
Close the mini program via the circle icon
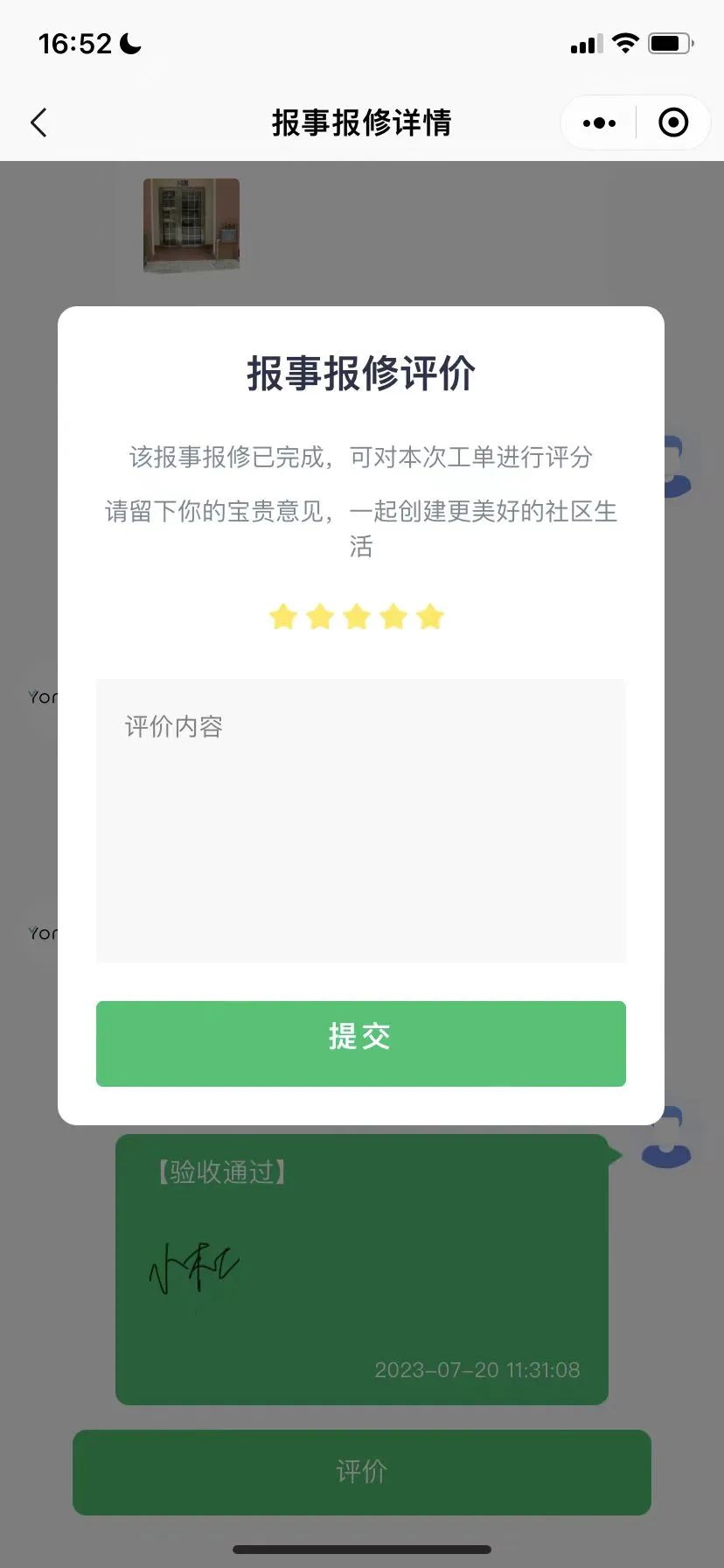click(x=672, y=123)
